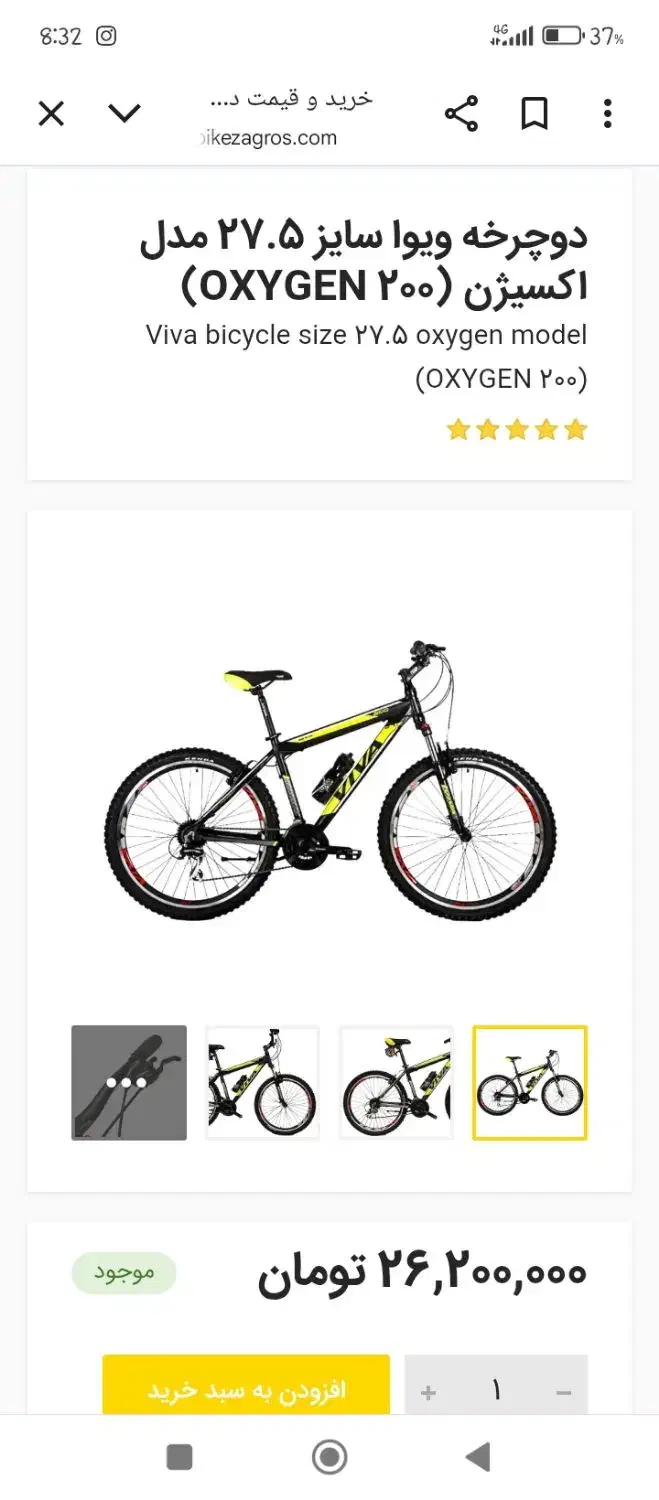The image size is (659, 1500).
Task: Decrease quantity with the minus button
Action: 563,1392
